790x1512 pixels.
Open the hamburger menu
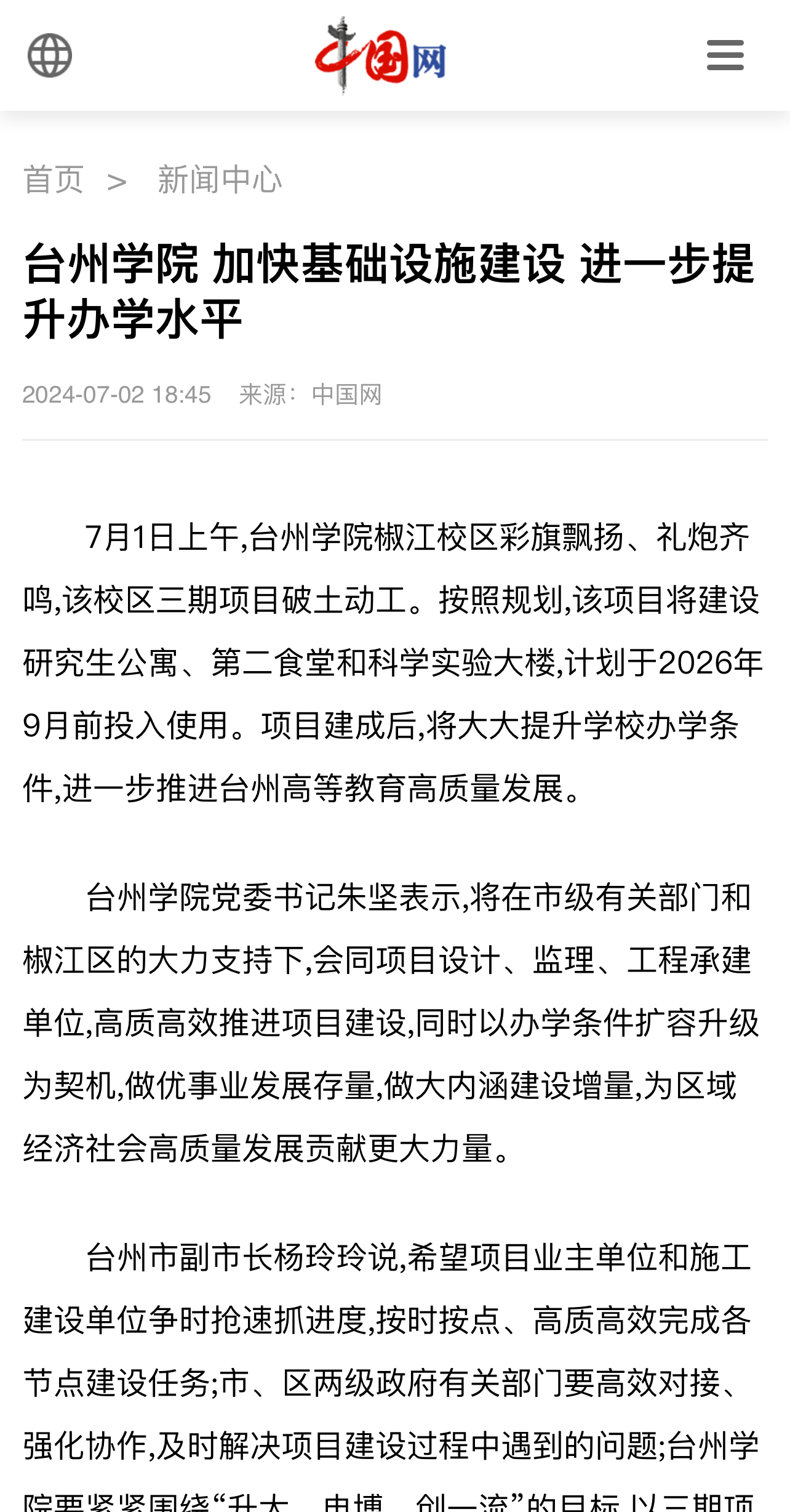(725, 55)
